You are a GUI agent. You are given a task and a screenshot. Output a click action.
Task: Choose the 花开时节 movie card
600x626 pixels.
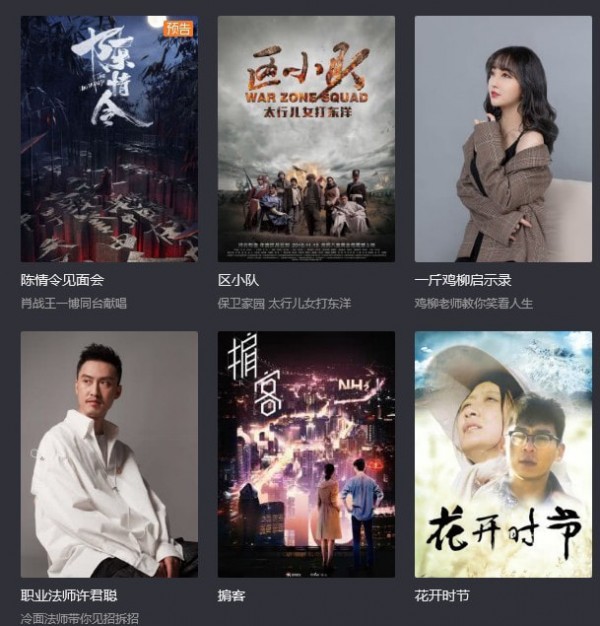click(503, 454)
